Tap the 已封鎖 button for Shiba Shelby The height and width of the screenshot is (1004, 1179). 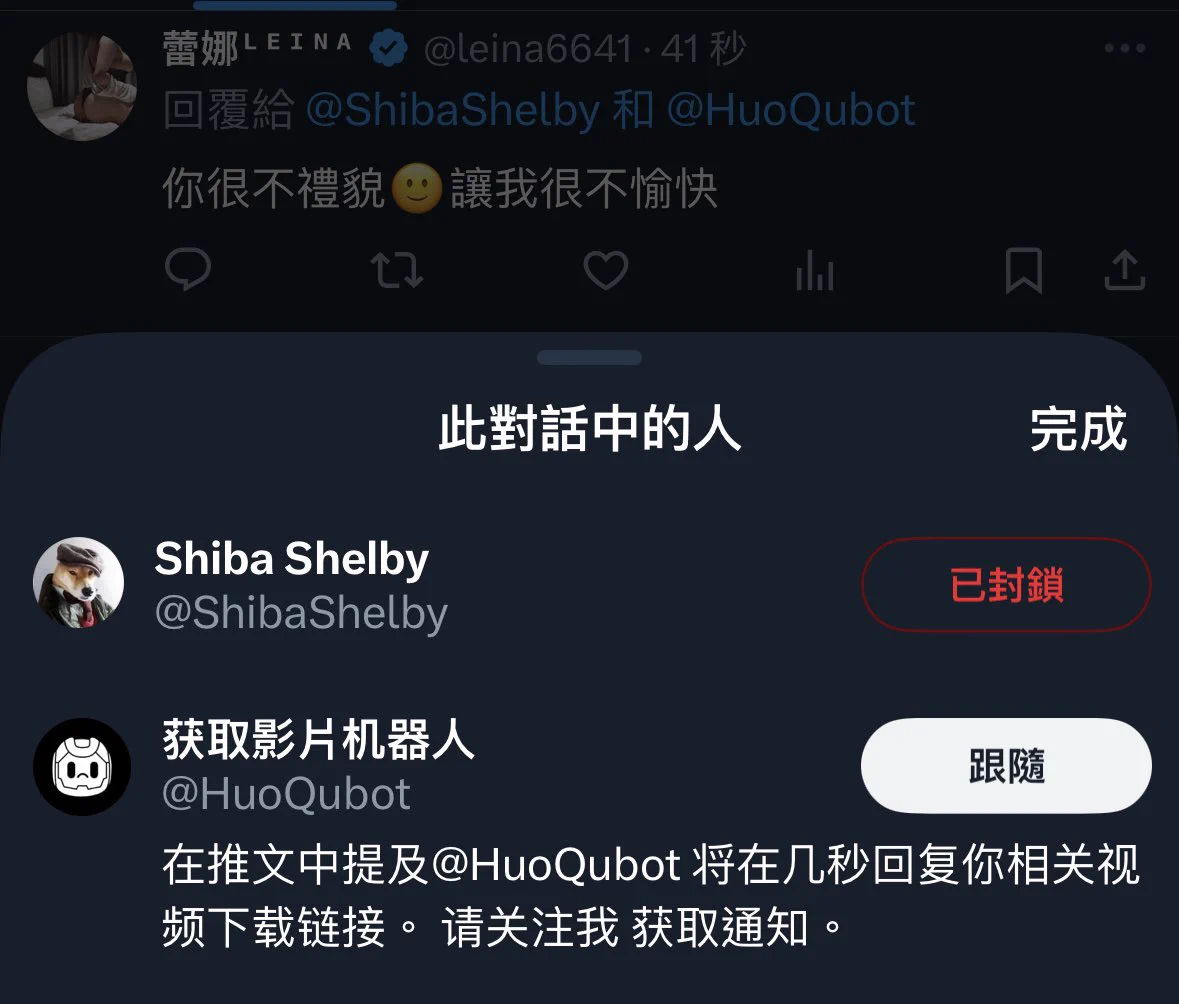1006,585
